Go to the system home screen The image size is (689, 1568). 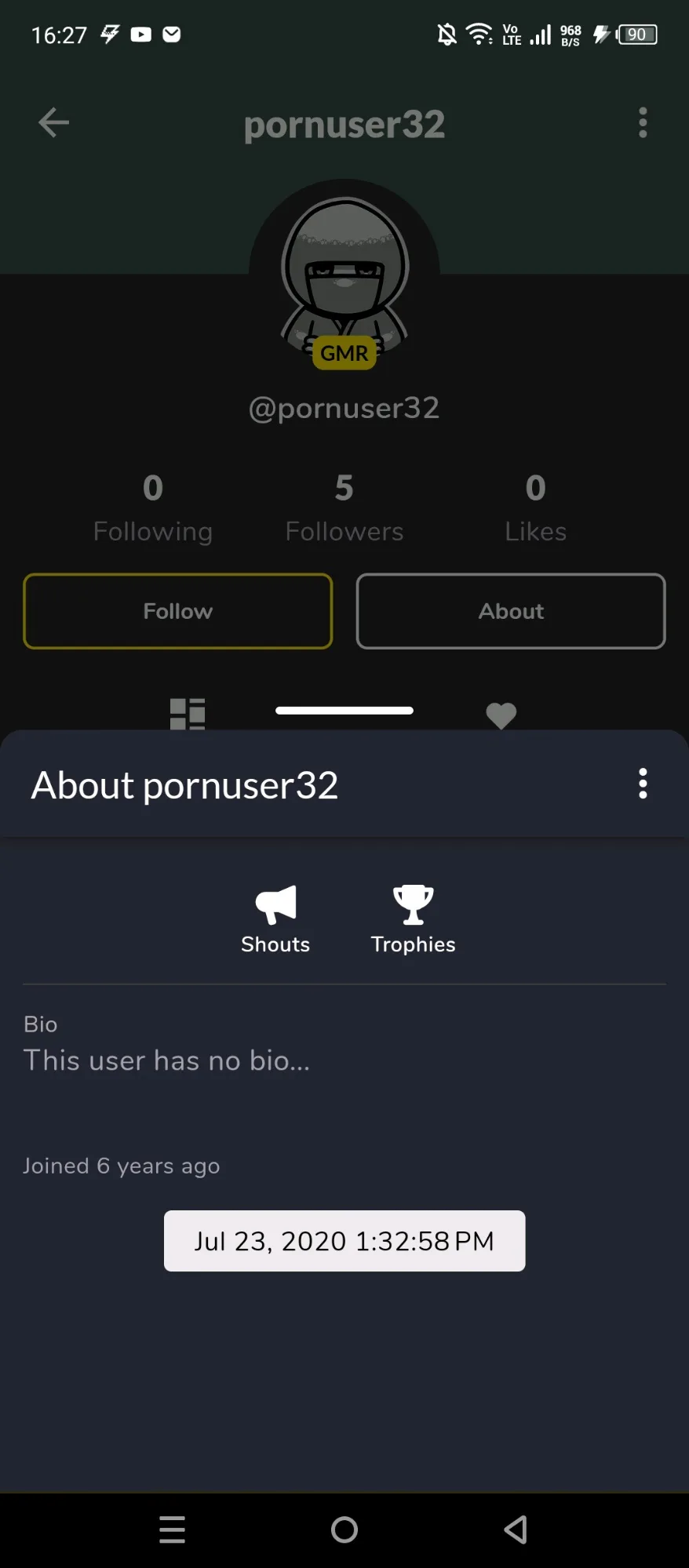344,1529
